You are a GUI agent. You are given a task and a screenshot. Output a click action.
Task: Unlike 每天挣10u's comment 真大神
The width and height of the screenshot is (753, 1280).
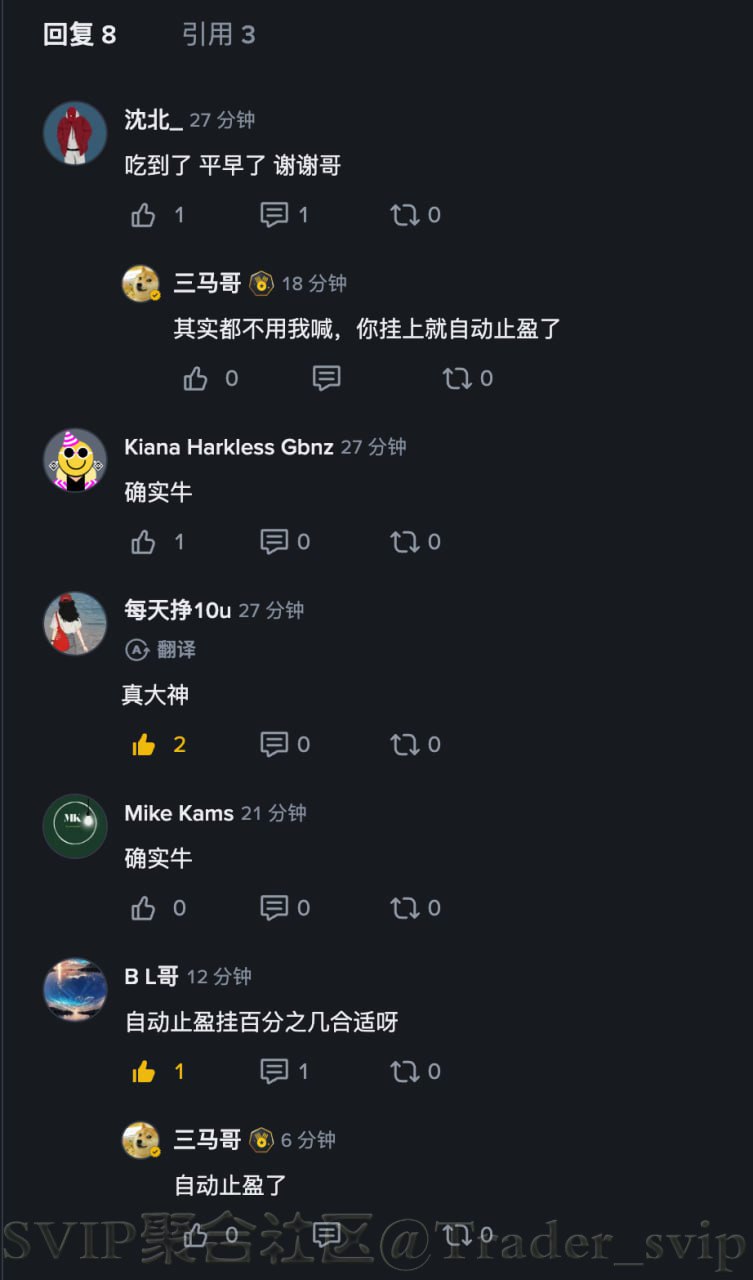(x=144, y=745)
